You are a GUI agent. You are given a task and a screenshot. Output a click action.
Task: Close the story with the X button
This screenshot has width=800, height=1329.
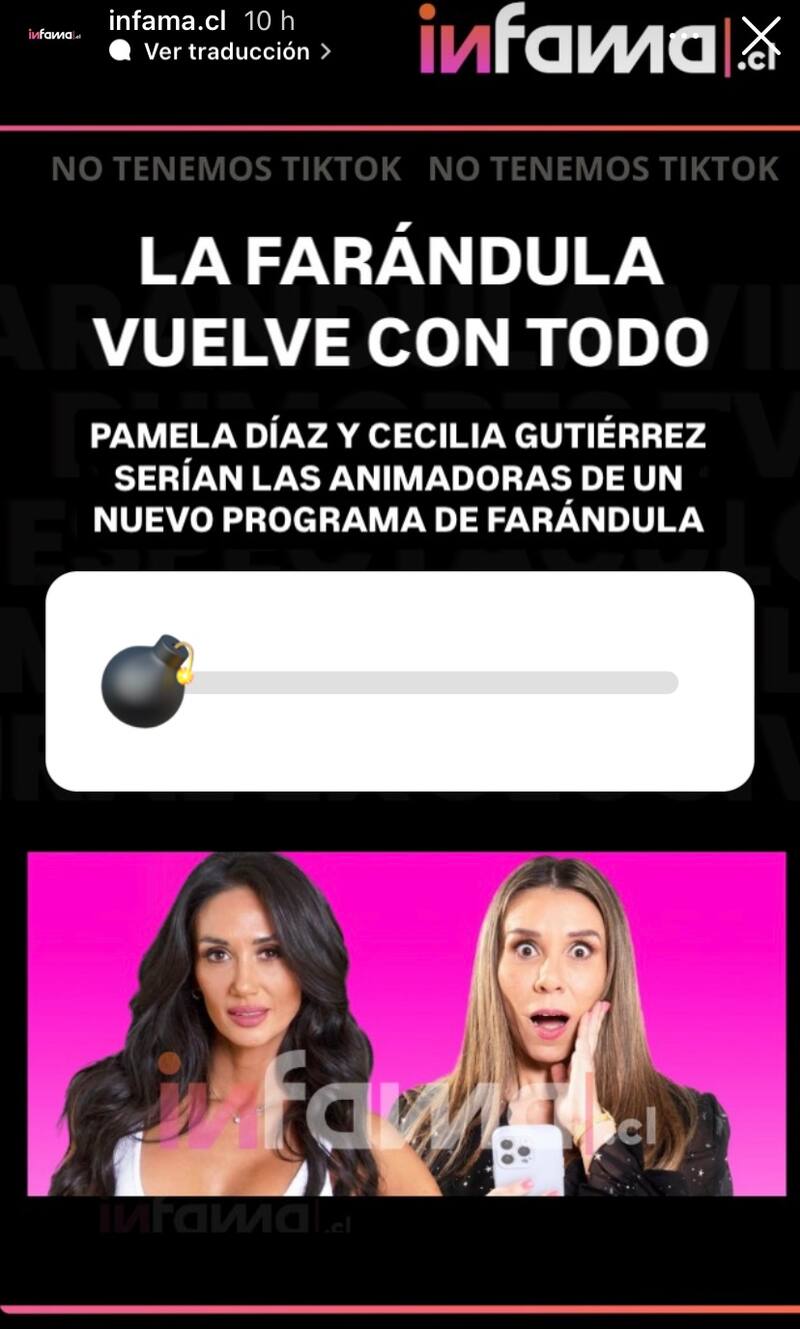(762, 37)
